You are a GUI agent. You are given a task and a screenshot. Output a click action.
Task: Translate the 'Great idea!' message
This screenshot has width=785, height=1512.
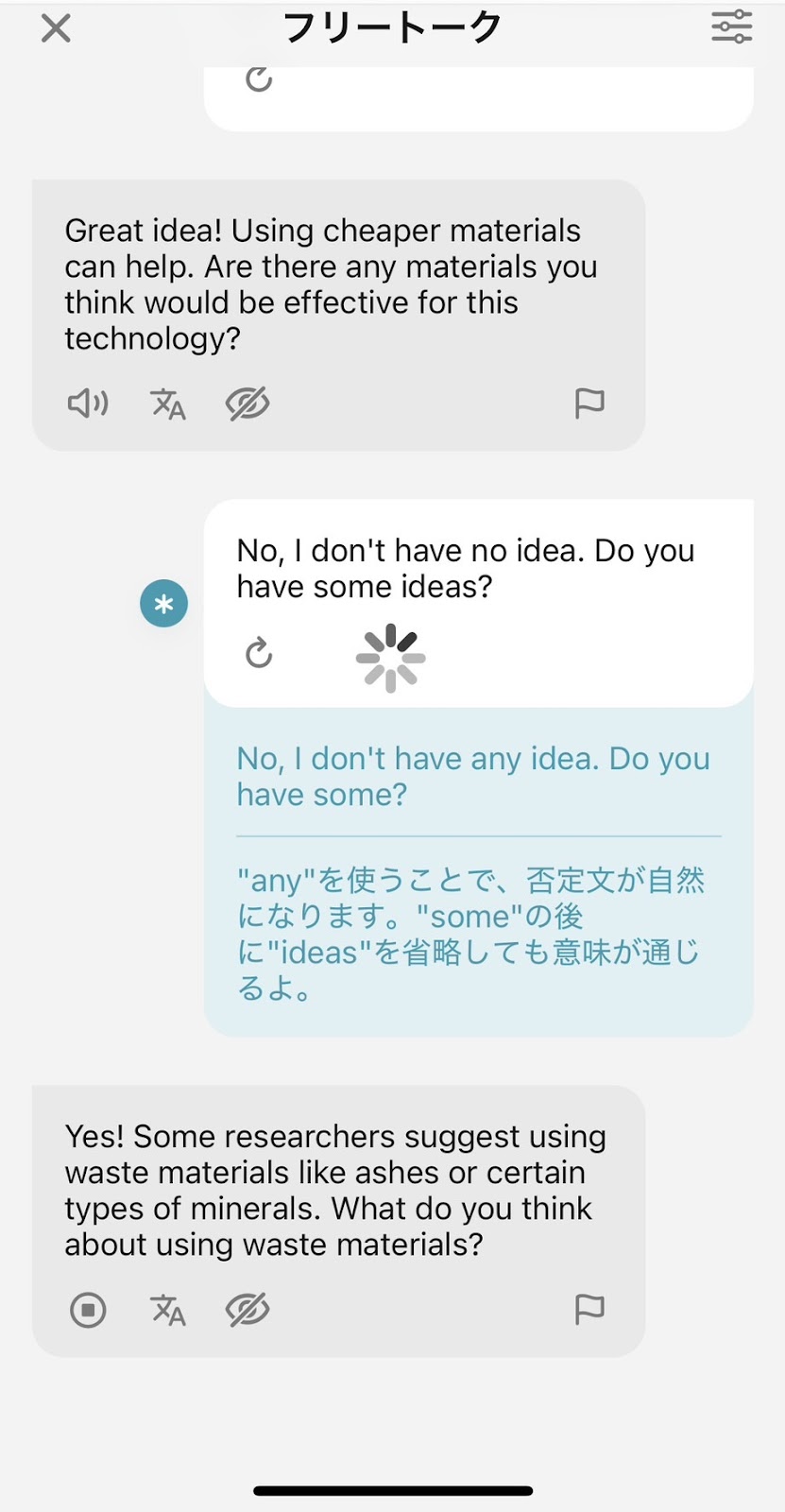(168, 404)
